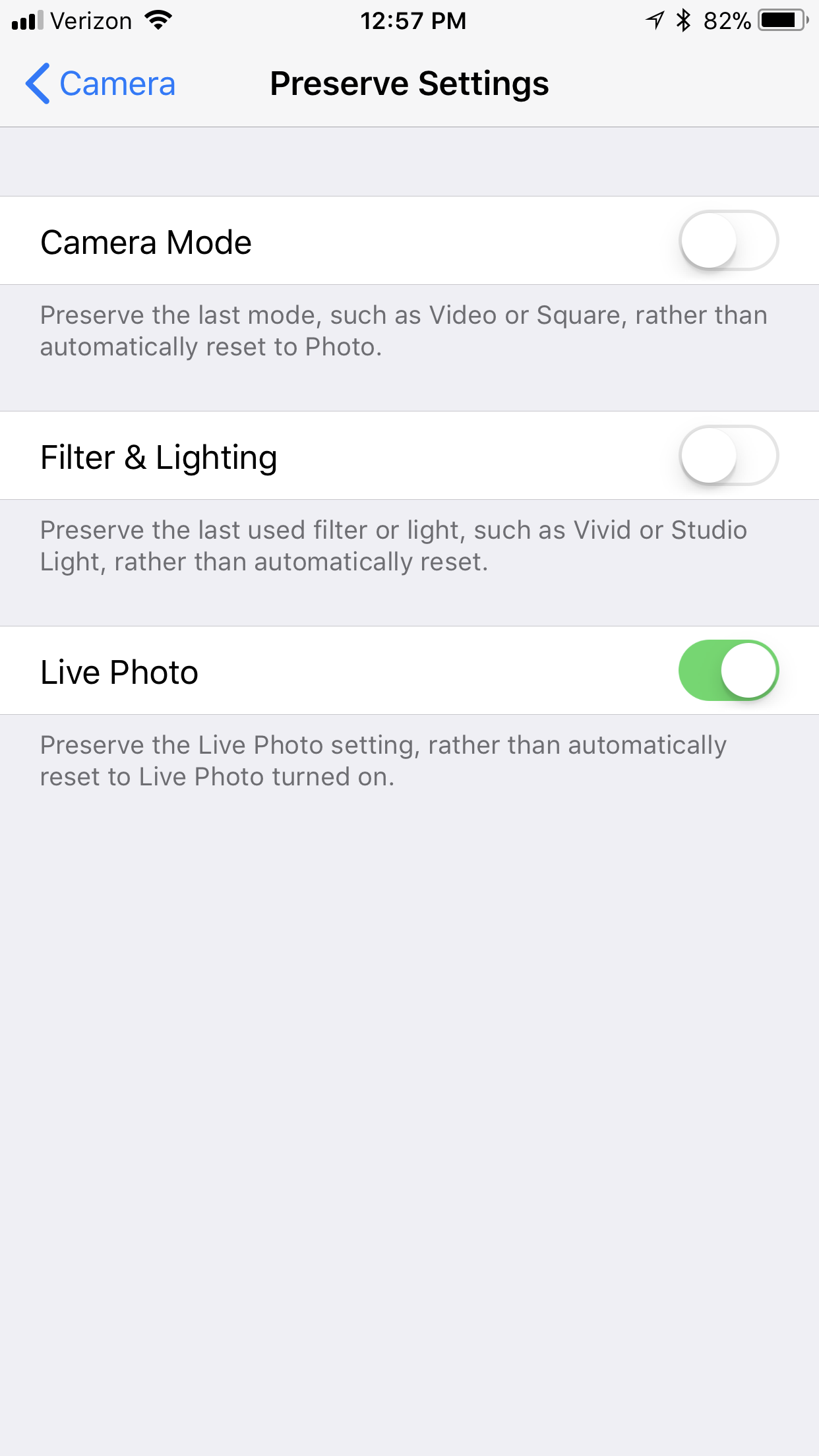819x1456 pixels.
Task: Turn on Filter & Lighting preservation
Action: coord(729,456)
